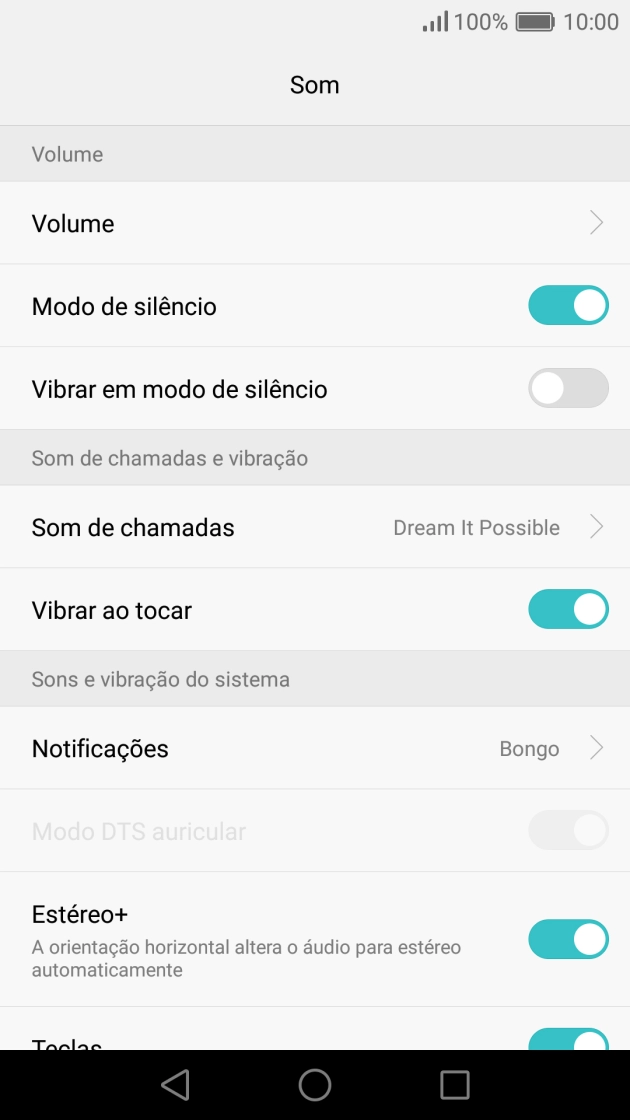Switch off the Estéreo+ toggle

pyautogui.click(x=568, y=940)
